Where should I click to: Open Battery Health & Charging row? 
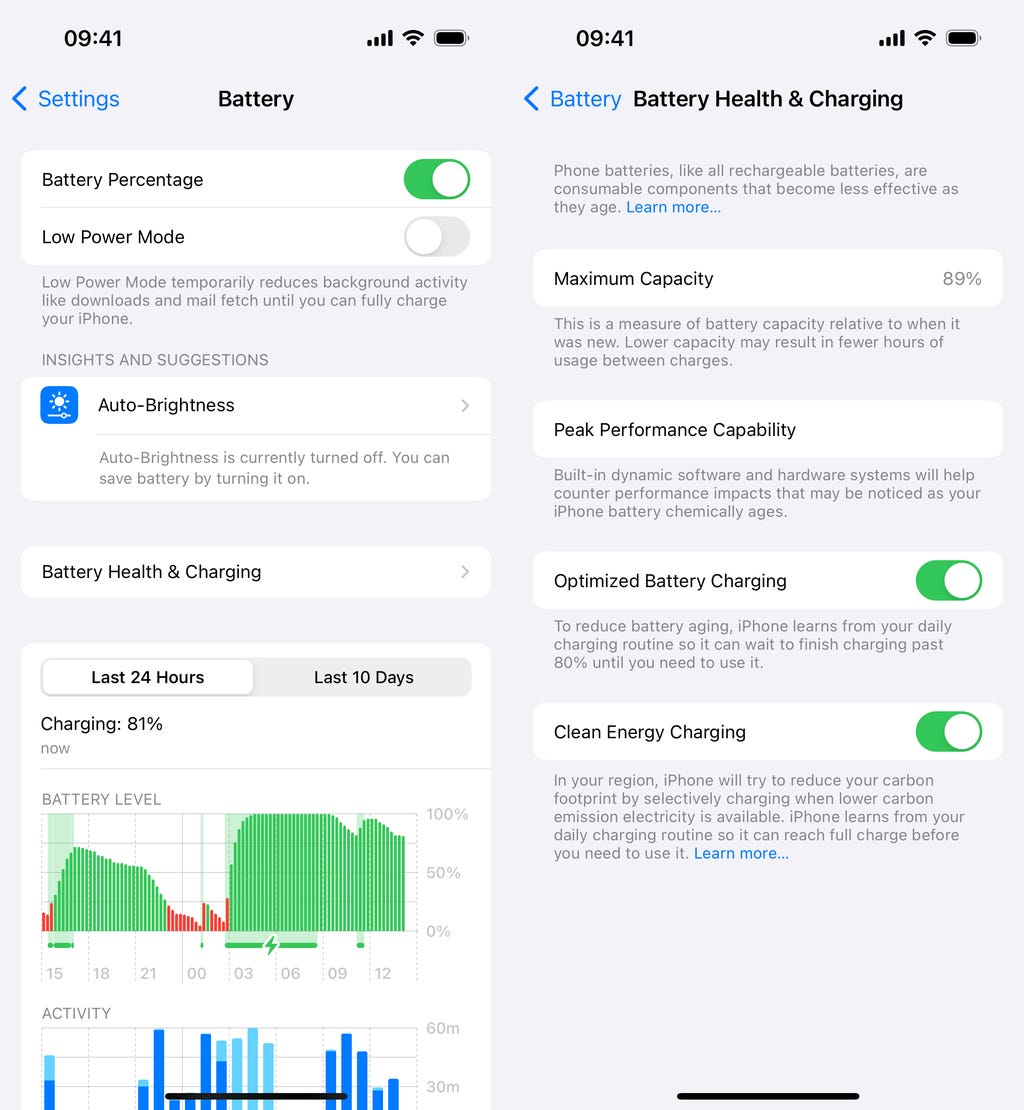pos(255,572)
